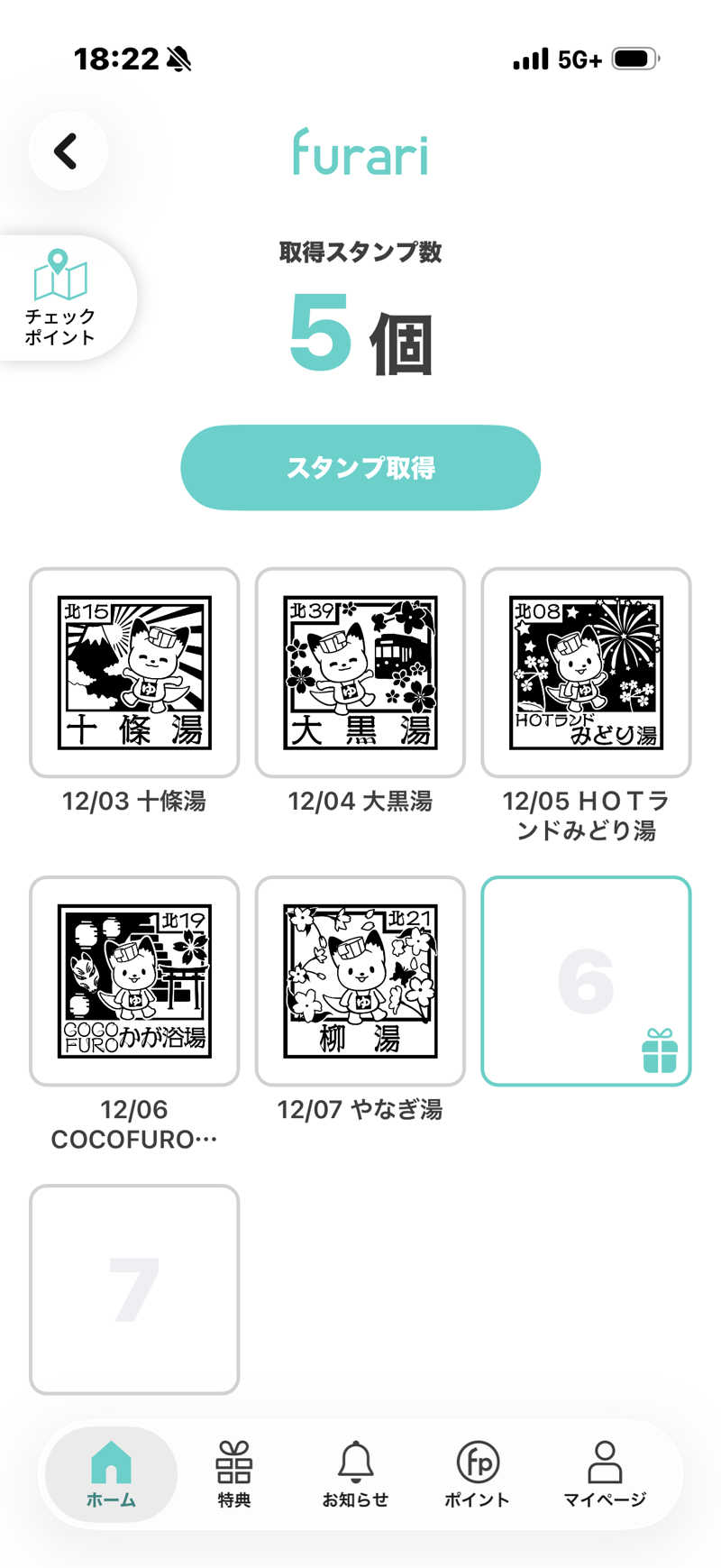
Task: Tap the お知らせ notification bell icon
Action: (357, 1465)
